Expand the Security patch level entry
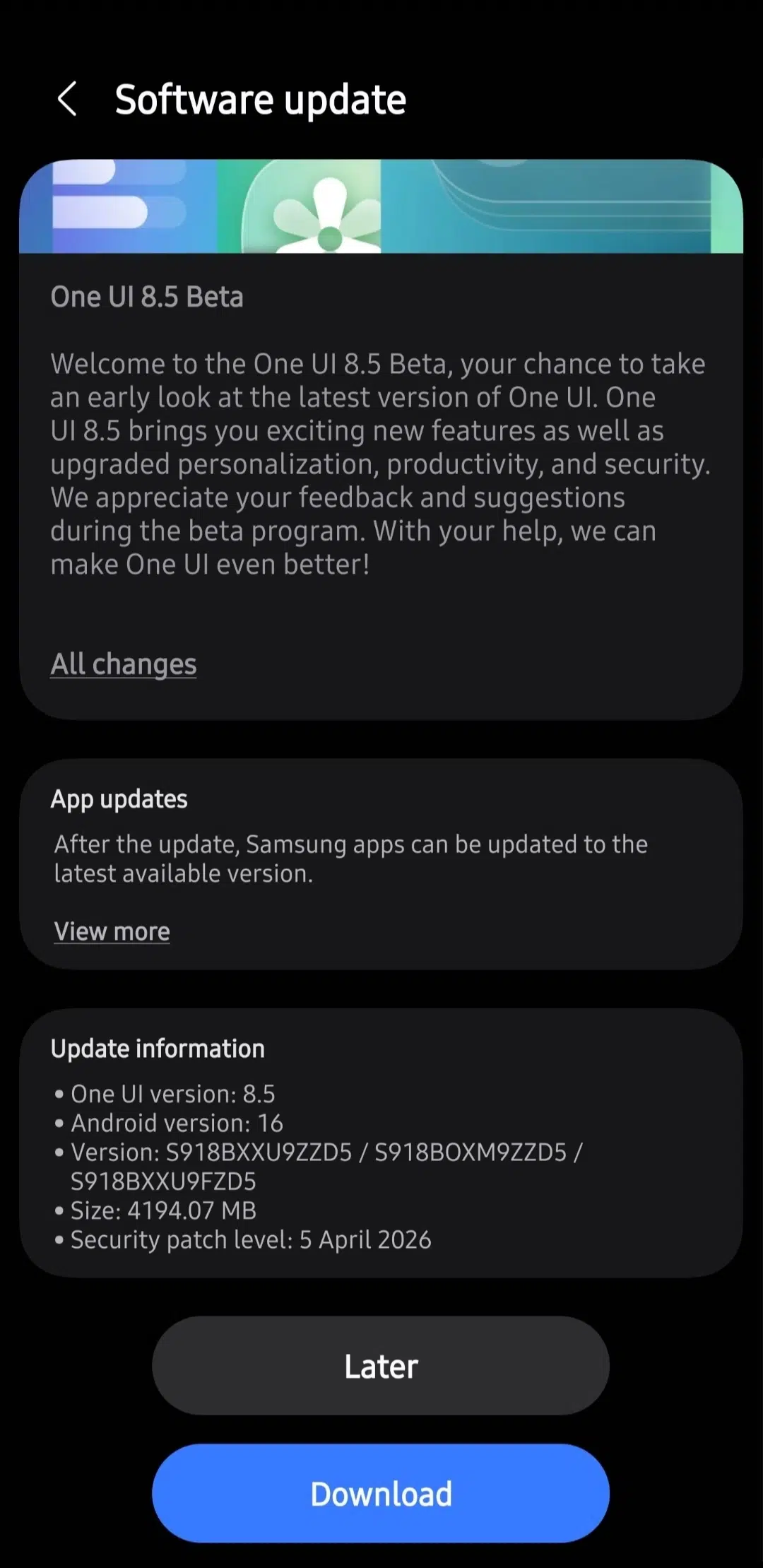This screenshot has width=763, height=1568. pyautogui.click(x=251, y=1240)
